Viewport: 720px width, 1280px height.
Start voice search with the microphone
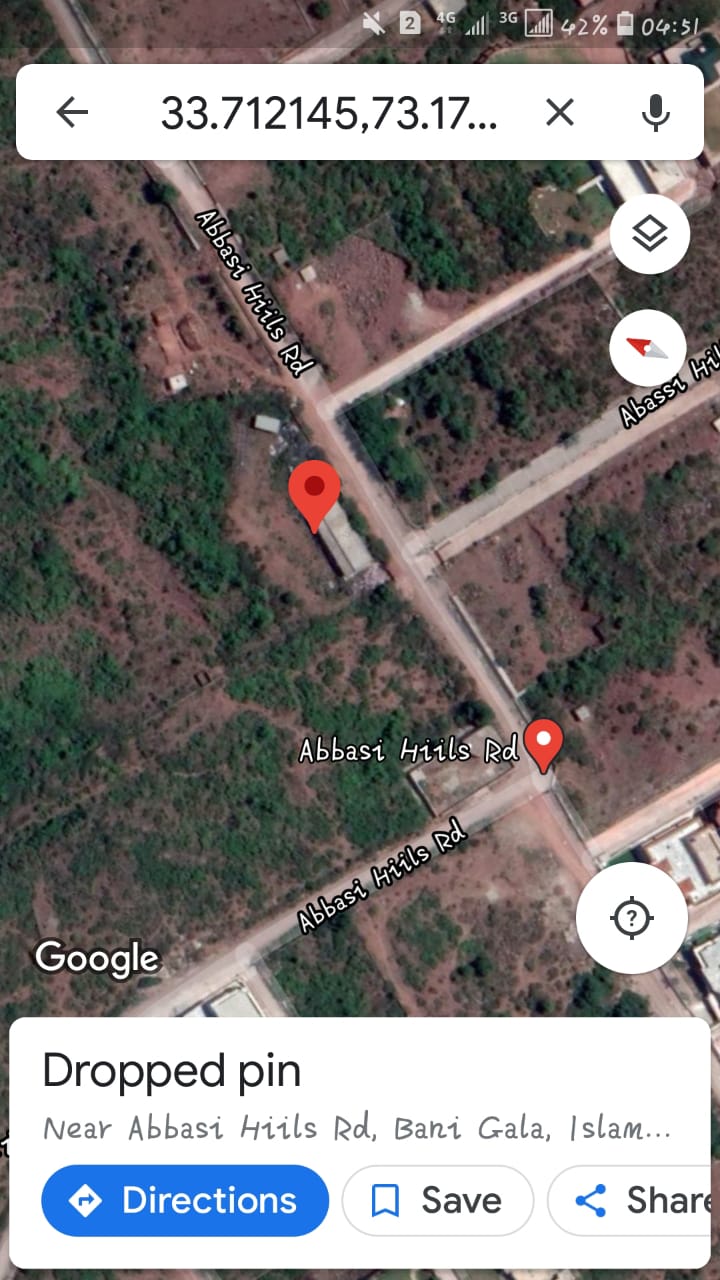(656, 113)
